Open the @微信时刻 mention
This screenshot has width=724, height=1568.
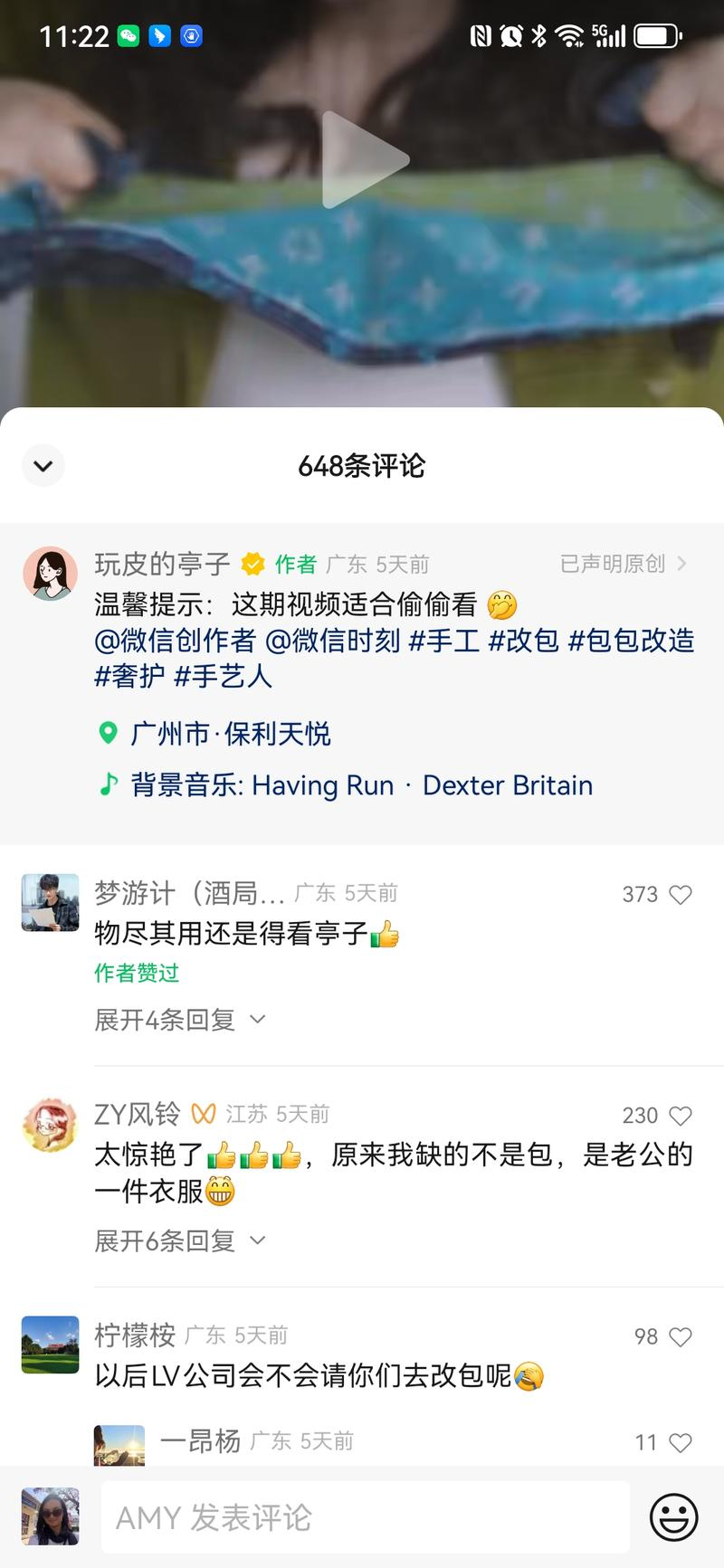(x=332, y=641)
